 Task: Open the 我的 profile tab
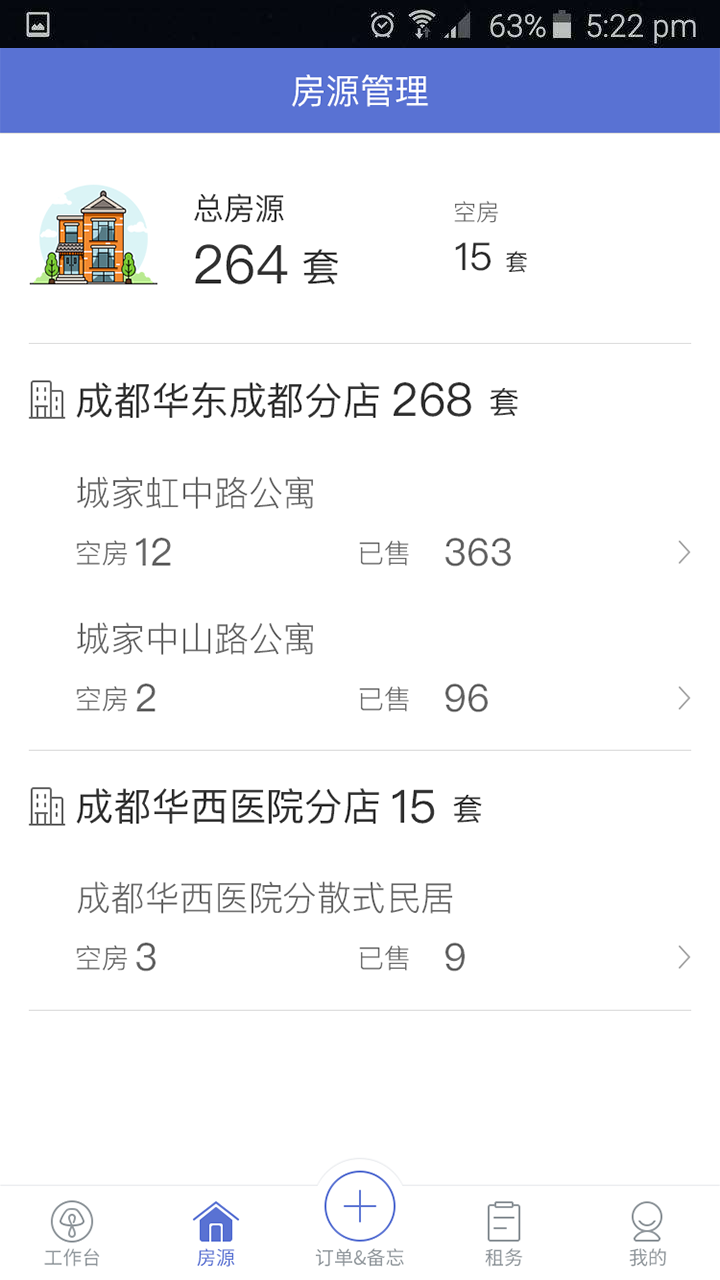(x=648, y=1234)
